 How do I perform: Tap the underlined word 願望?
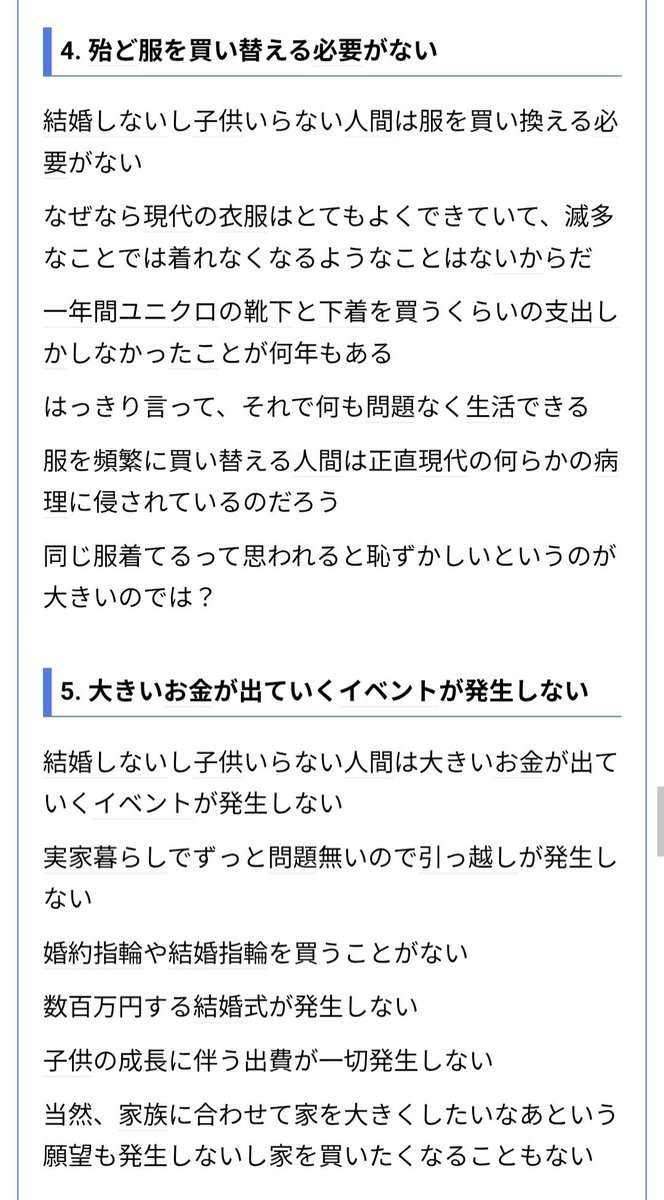(68, 1155)
